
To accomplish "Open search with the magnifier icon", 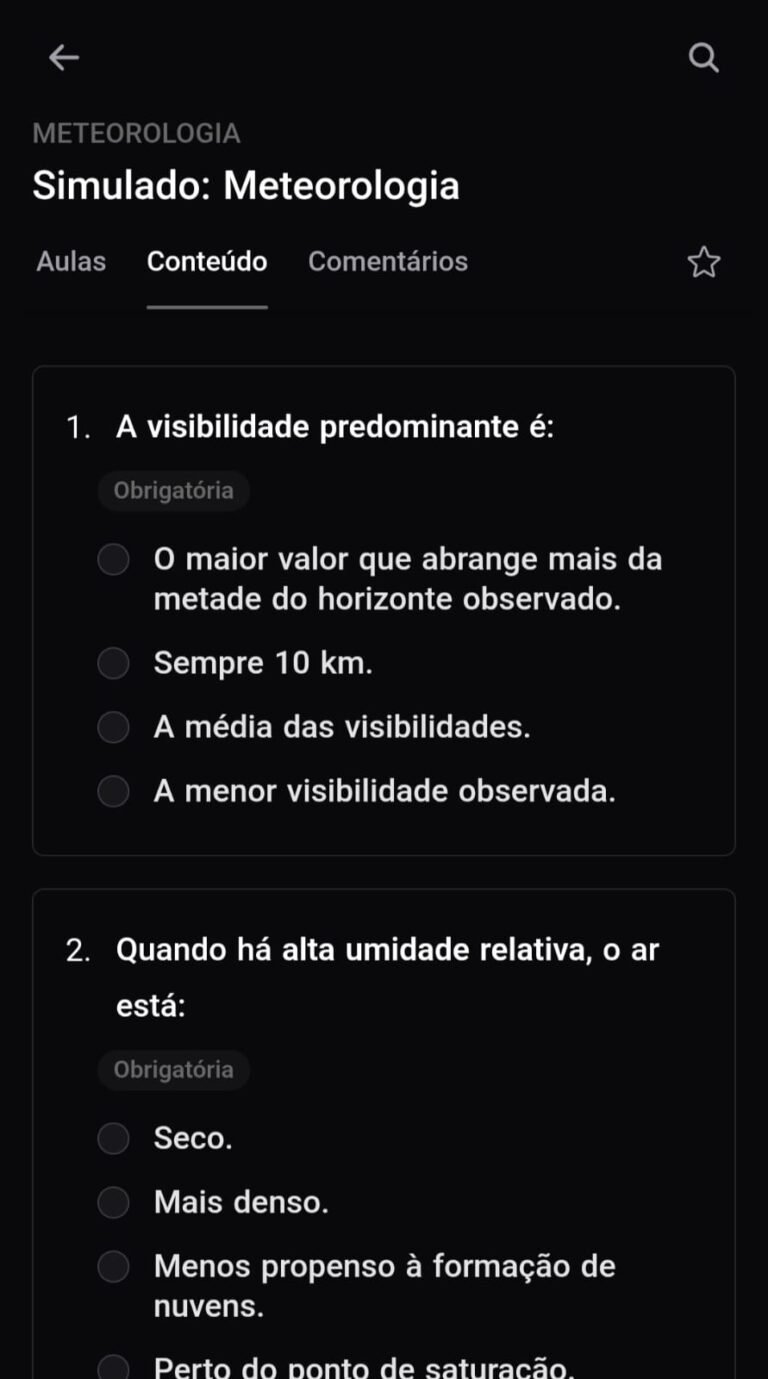I will point(704,58).
